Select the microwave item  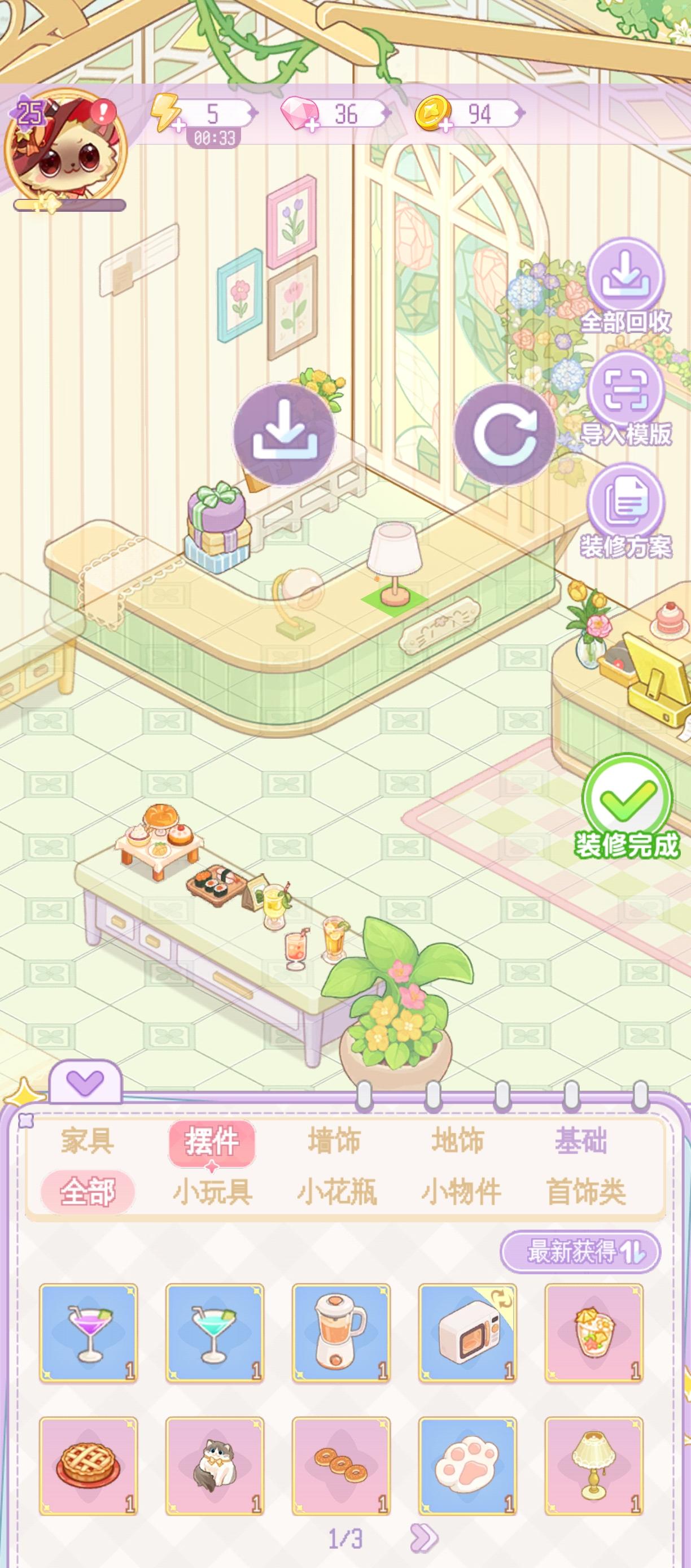click(468, 1332)
